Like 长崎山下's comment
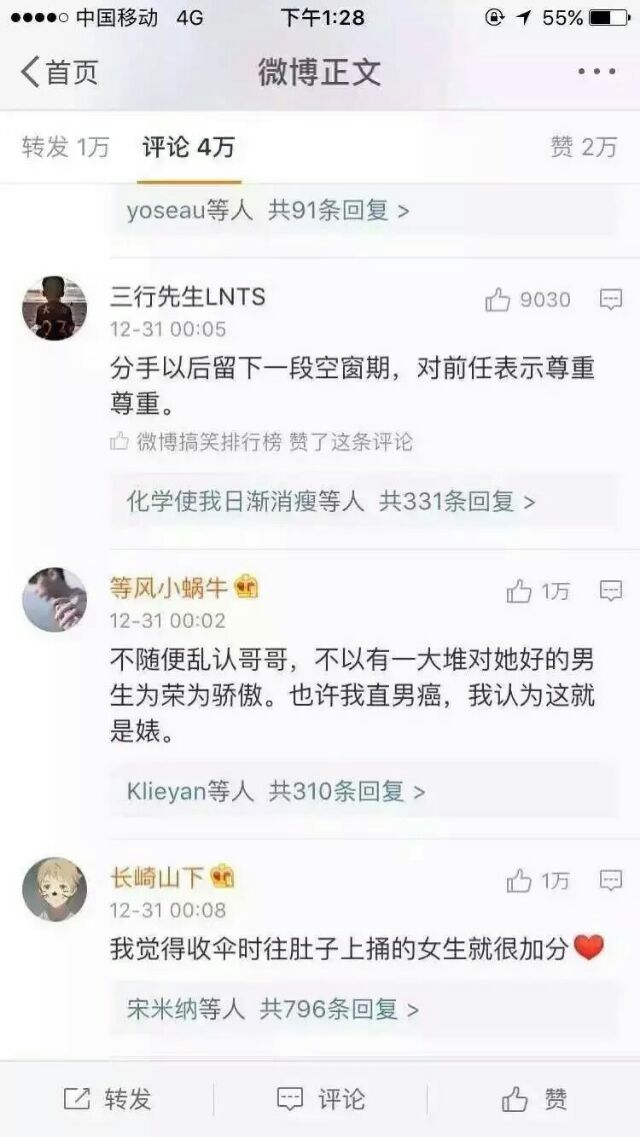This screenshot has height=1137, width=640. [538, 881]
